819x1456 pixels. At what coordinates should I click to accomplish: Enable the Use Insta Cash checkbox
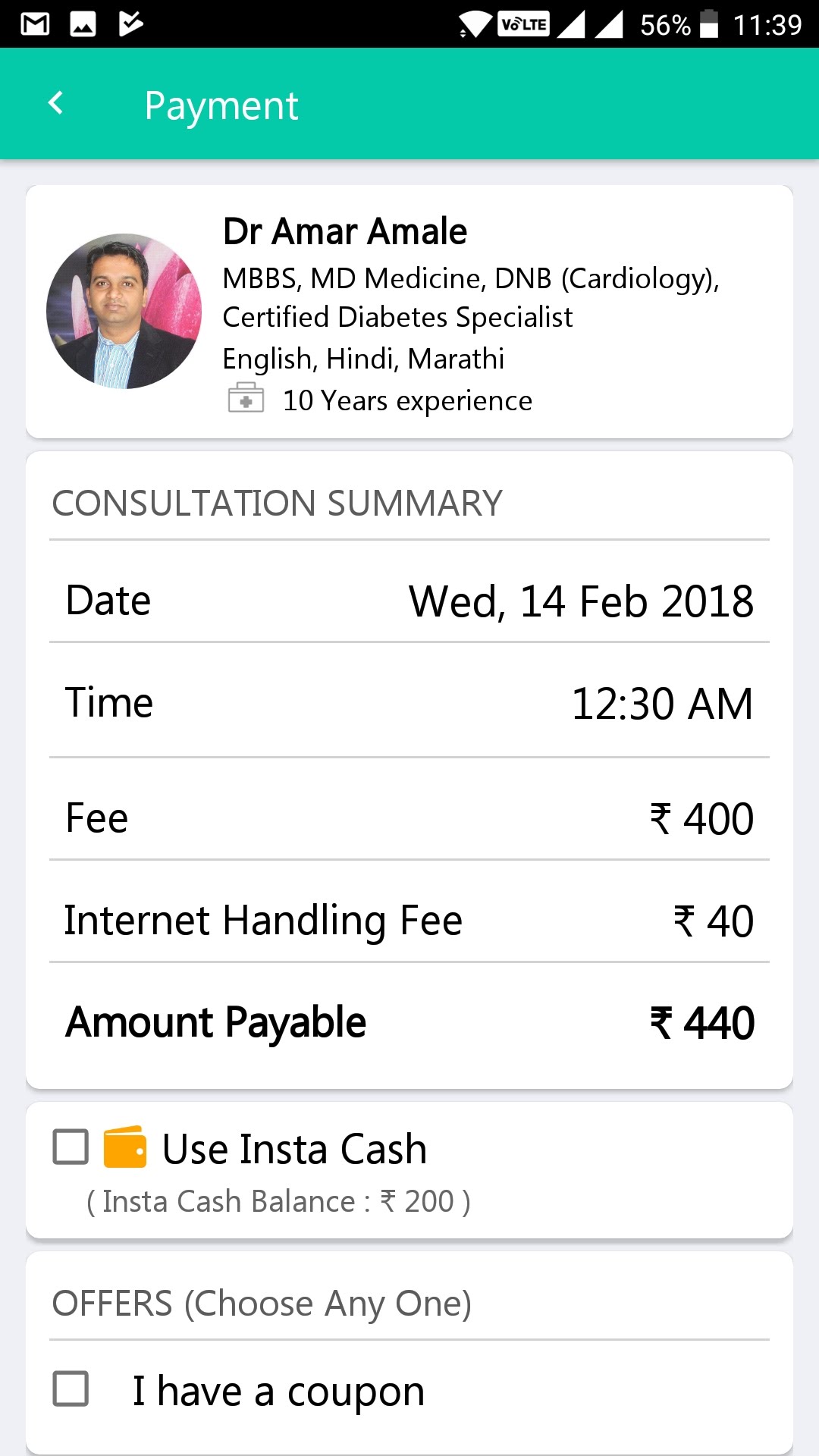point(71,1147)
